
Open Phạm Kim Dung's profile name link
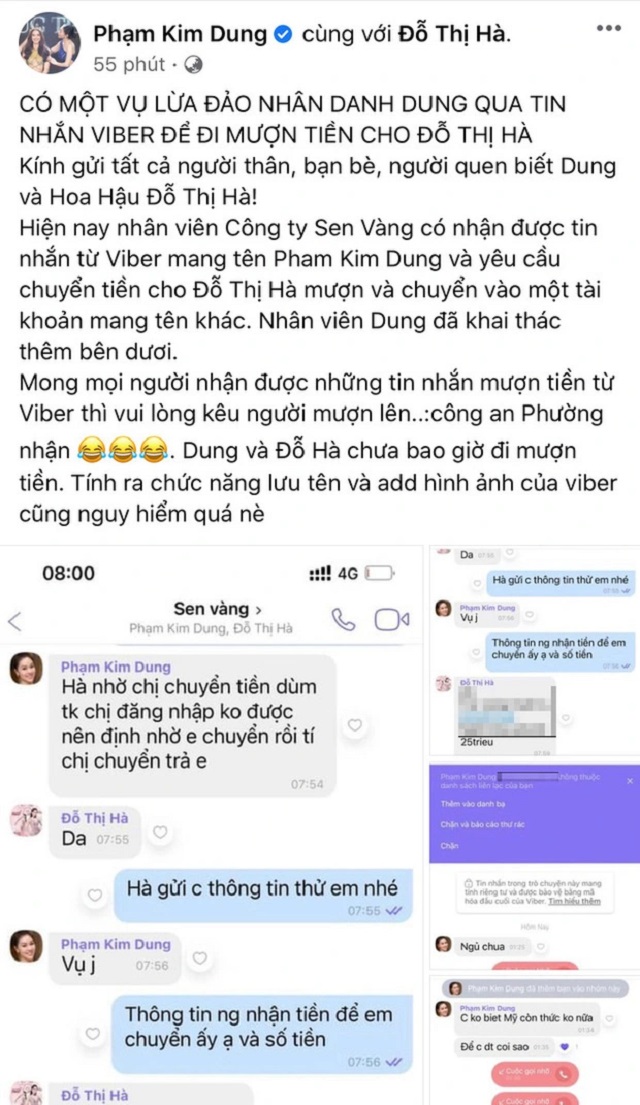coord(180,35)
